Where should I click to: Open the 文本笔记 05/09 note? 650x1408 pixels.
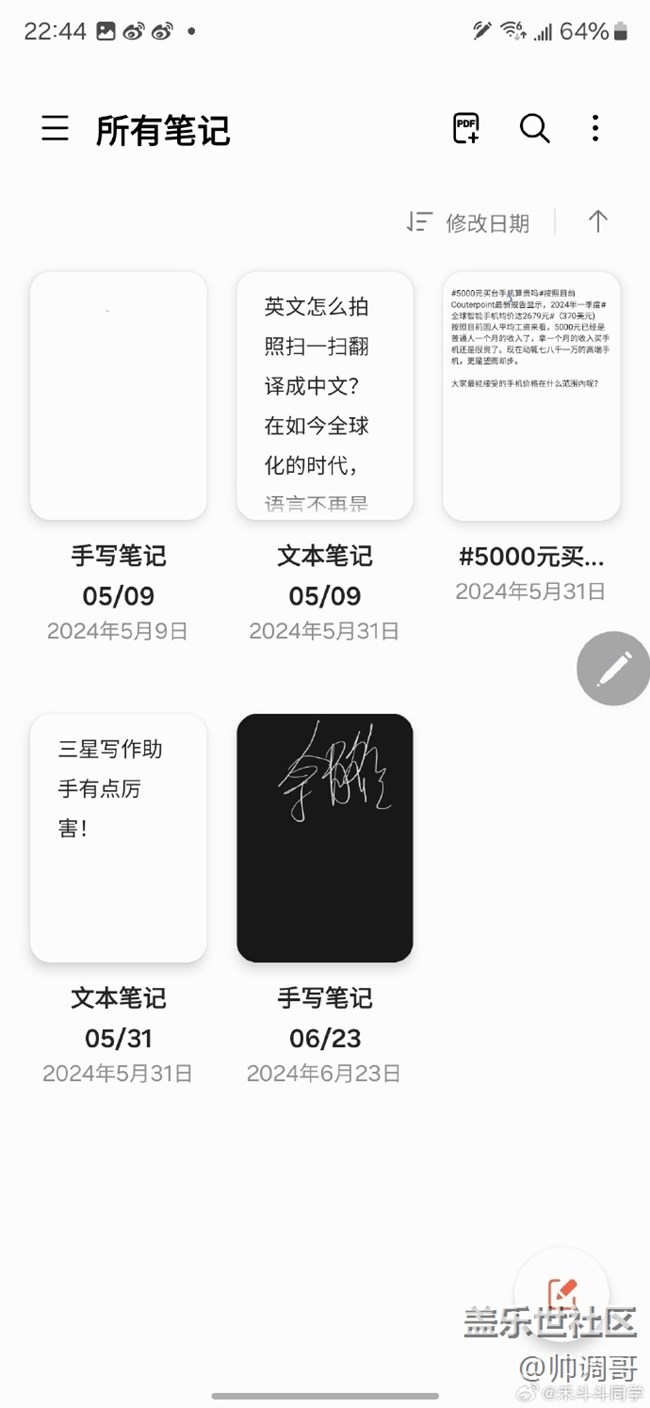pos(324,396)
